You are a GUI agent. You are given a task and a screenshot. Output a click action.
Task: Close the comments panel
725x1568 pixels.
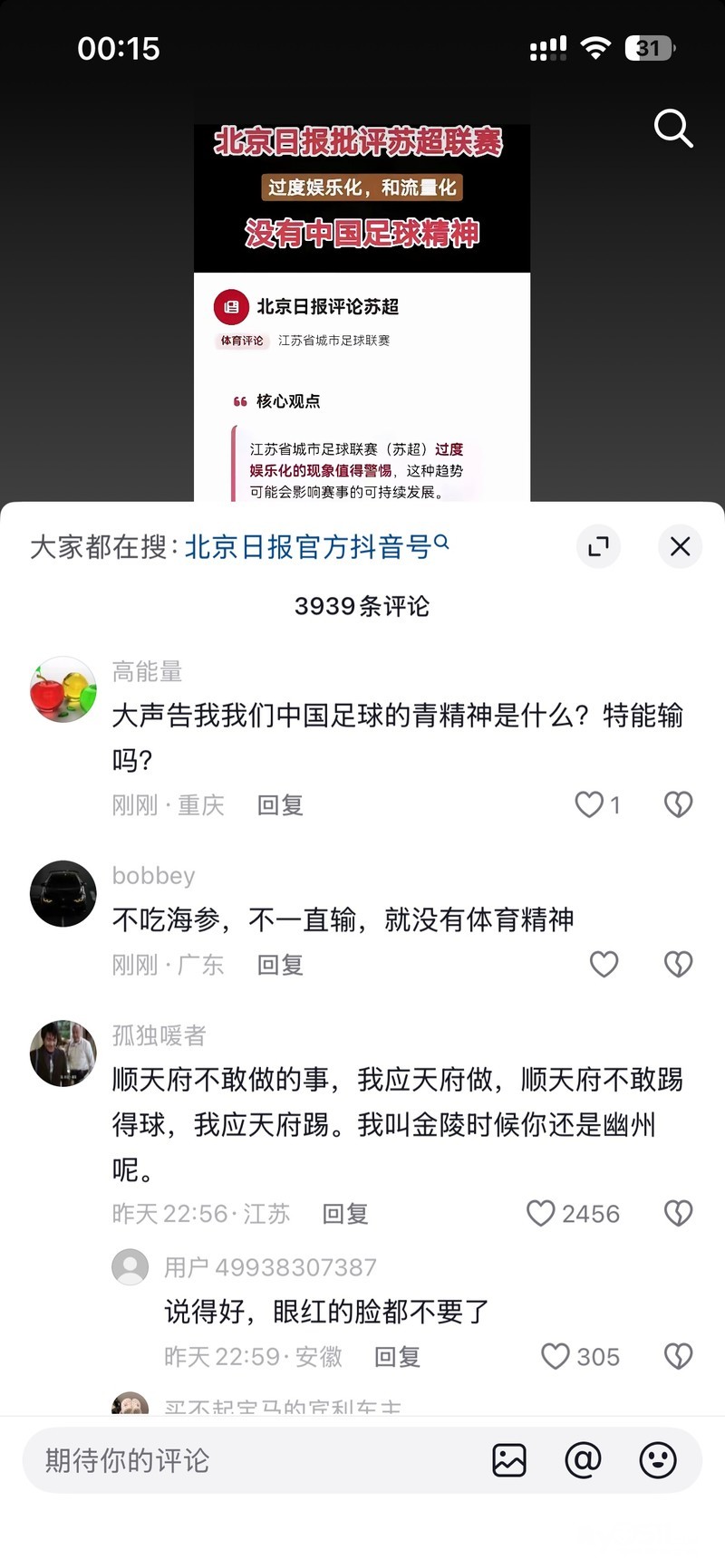[x=680, y=546]
